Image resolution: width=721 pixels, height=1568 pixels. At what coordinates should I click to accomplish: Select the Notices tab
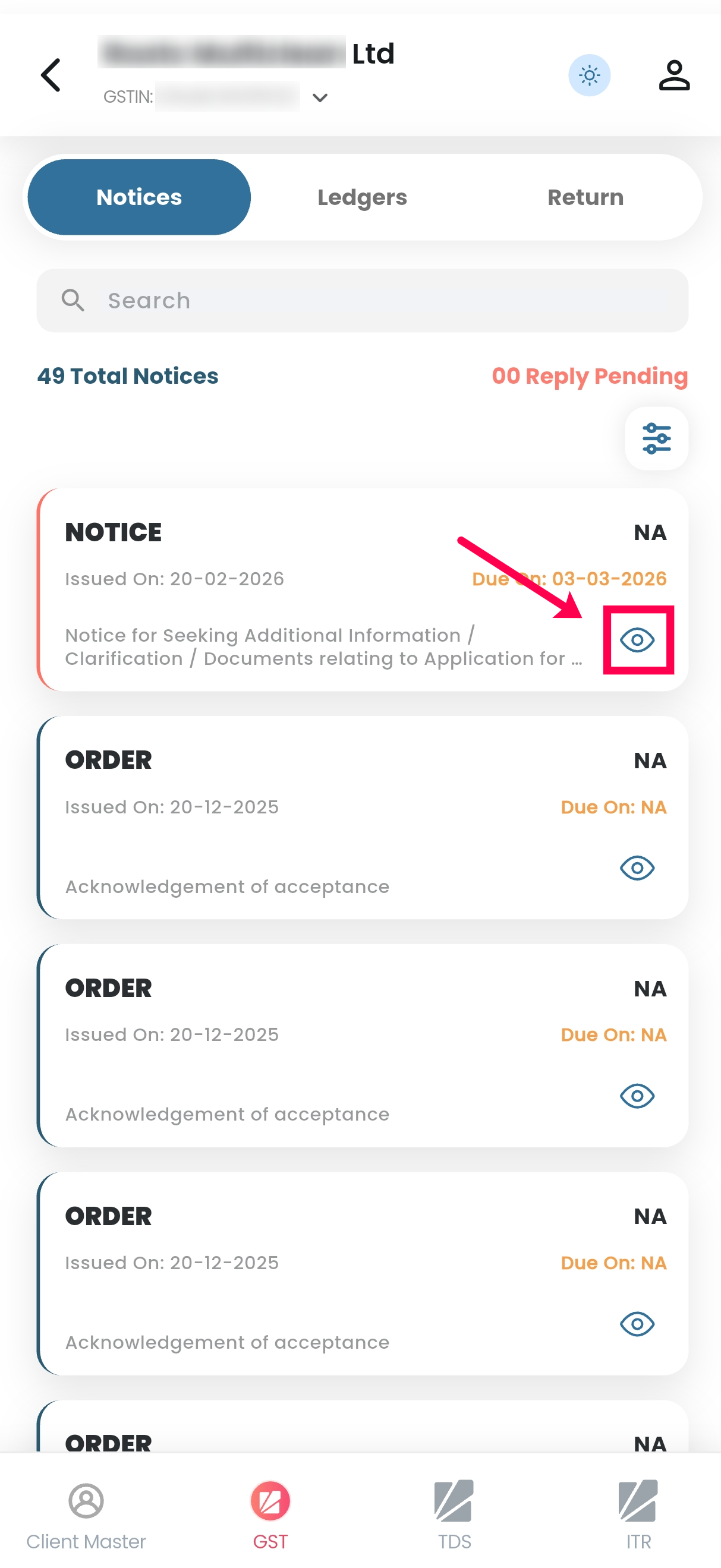(140, 197)
